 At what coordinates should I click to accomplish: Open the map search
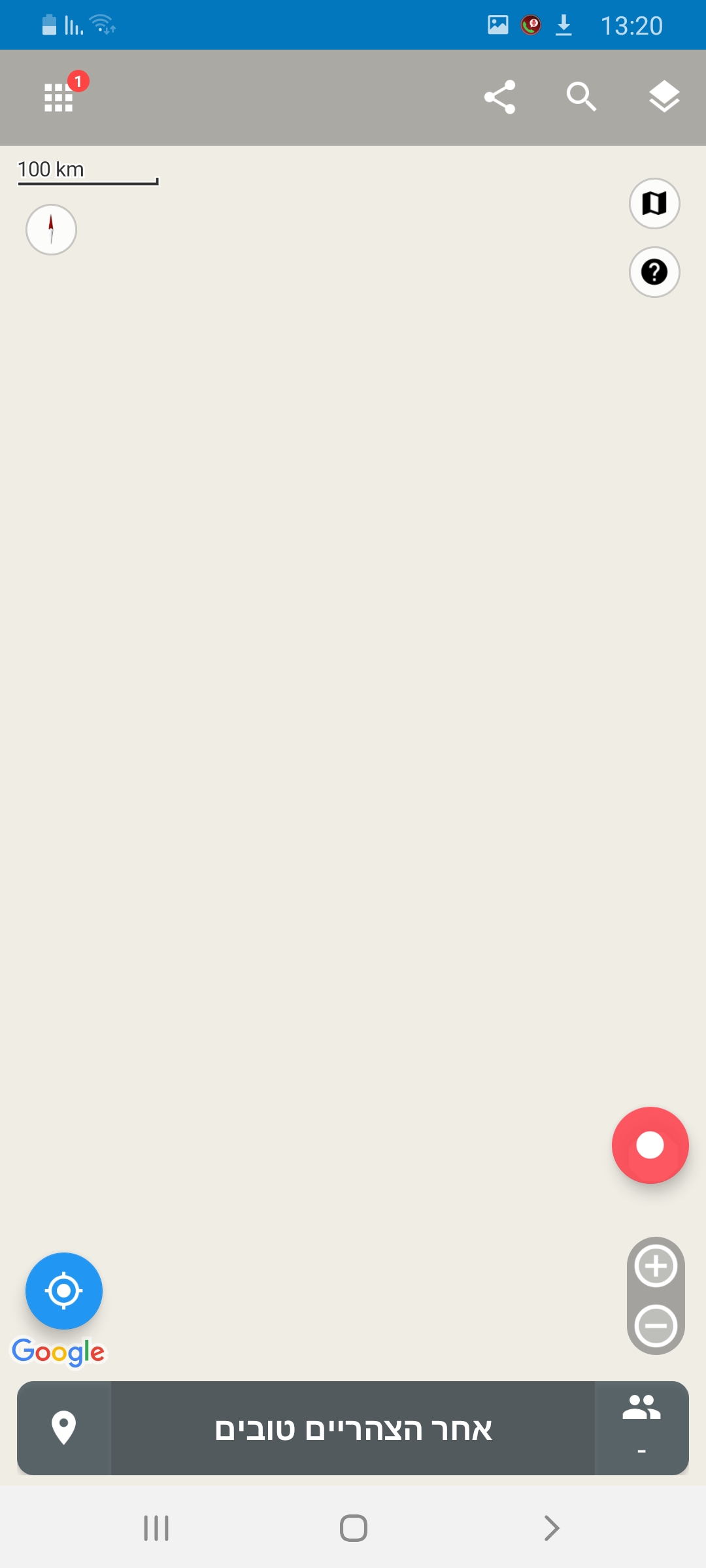pyautogui.click(x=581, y=97)
